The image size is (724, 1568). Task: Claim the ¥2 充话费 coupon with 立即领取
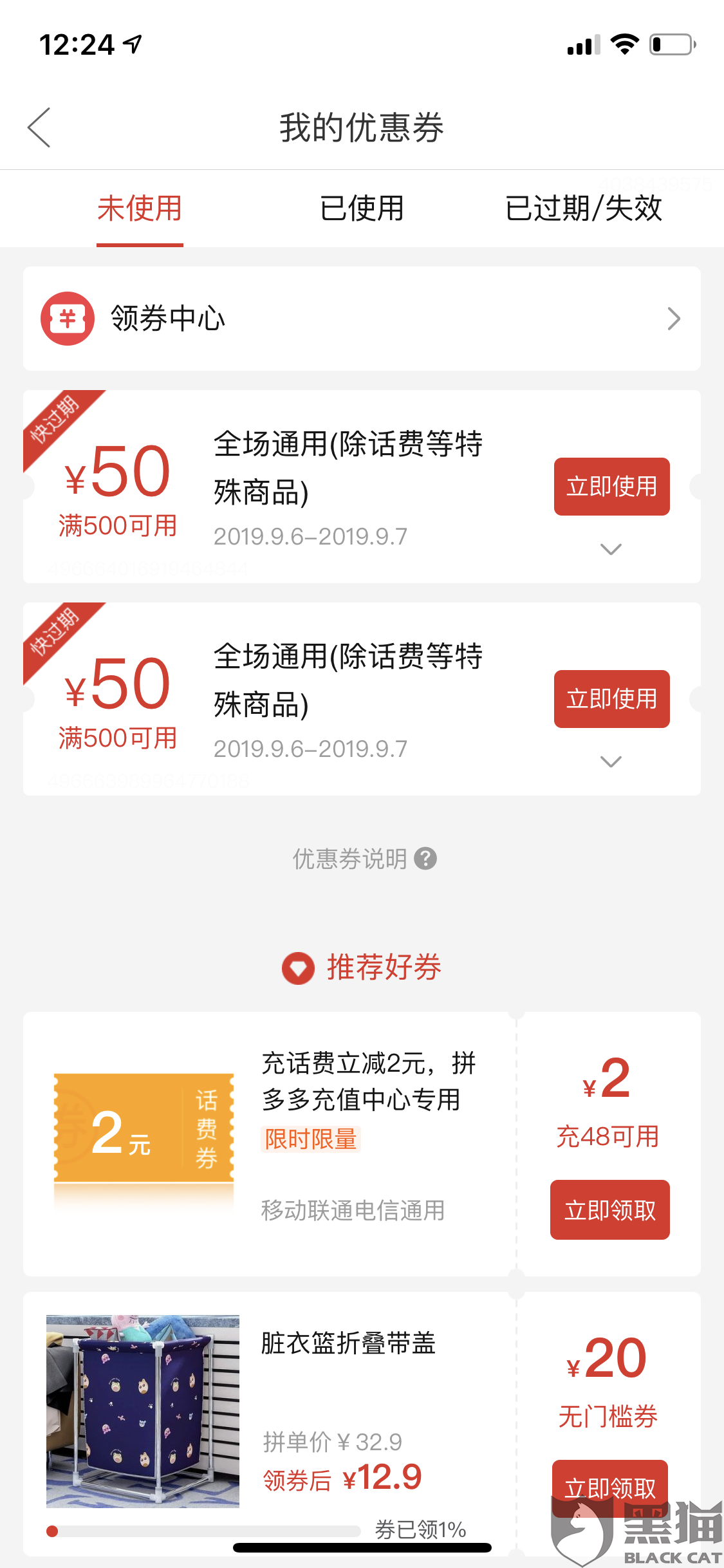pyautogui.click(x=609, y=1210)
